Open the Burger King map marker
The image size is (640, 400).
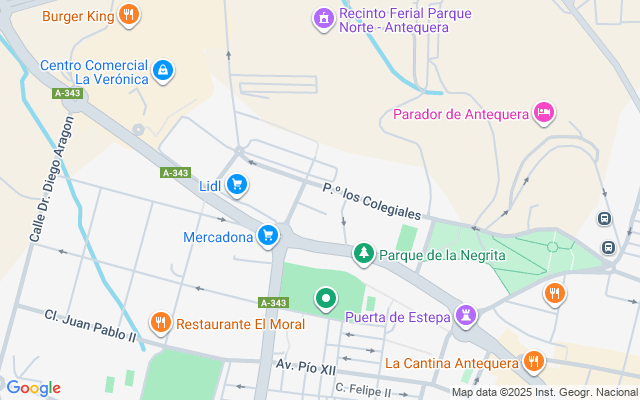tap(128, 15)
